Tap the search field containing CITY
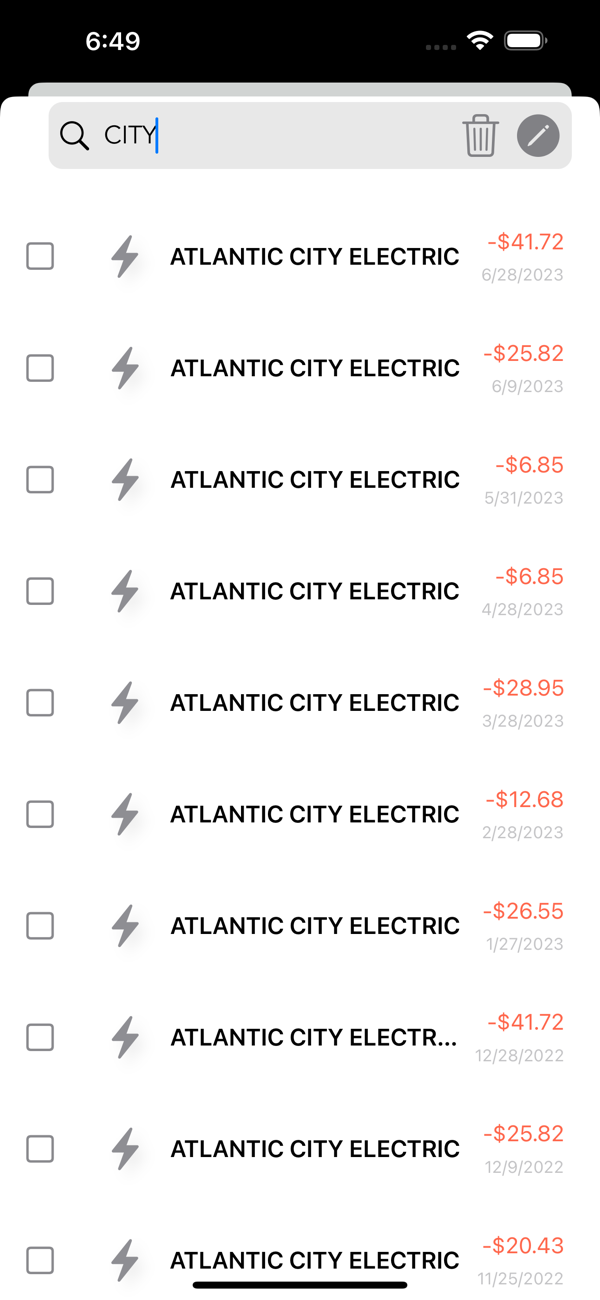 tap(270, 135)
